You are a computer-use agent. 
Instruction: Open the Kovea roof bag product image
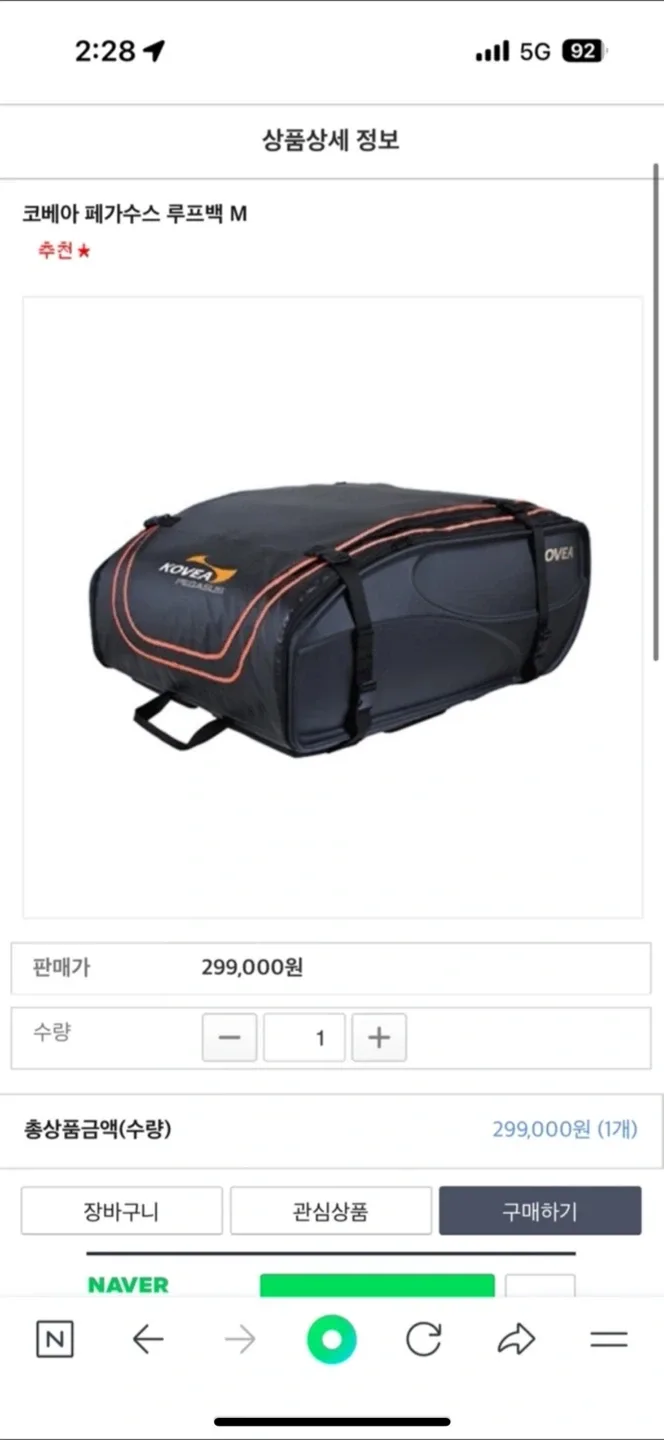pyautogui.click(x=333, y=607)
